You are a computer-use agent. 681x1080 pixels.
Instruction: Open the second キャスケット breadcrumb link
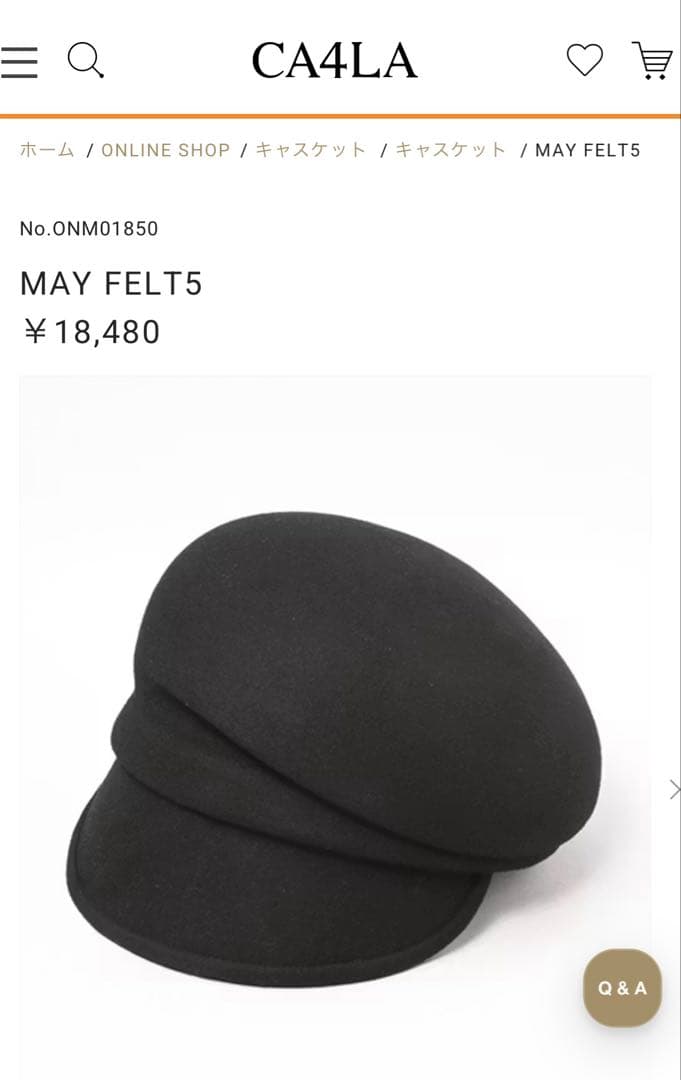pos(451,150)
